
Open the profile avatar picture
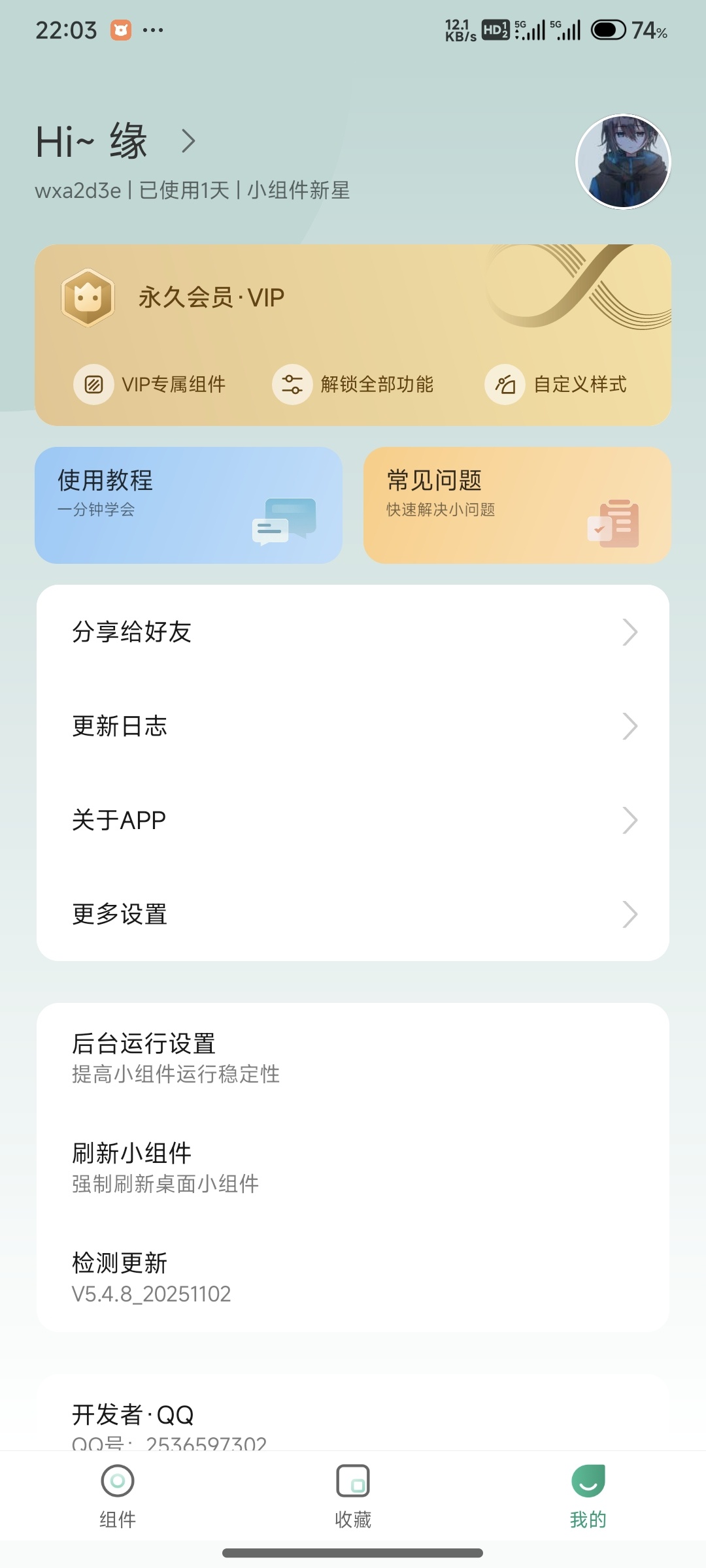(623, 162)
